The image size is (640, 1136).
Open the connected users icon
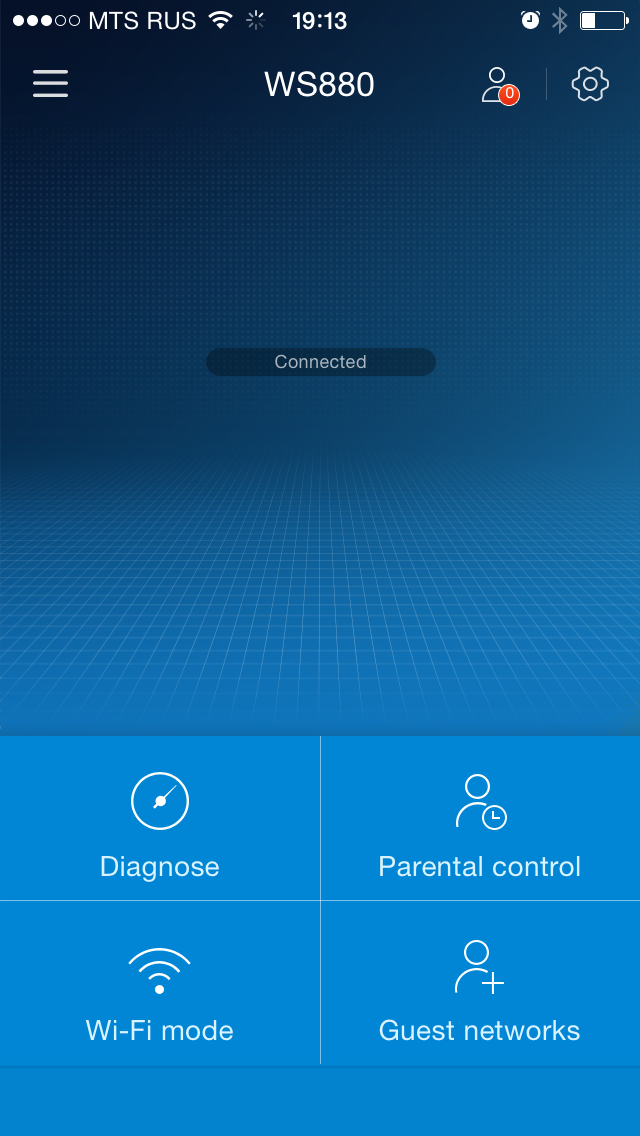[x=497, y=85]
